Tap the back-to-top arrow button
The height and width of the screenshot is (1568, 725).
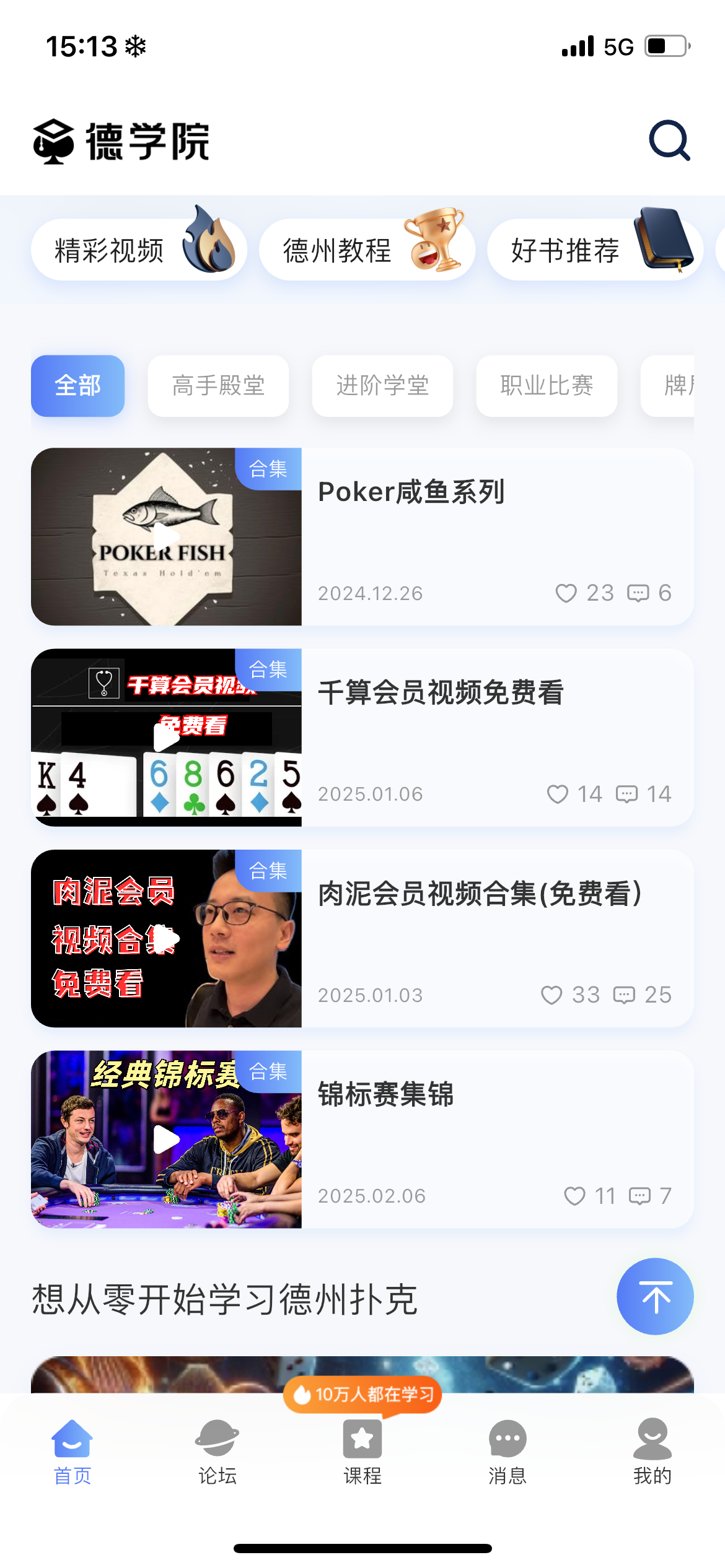[x=655, y=1296]
